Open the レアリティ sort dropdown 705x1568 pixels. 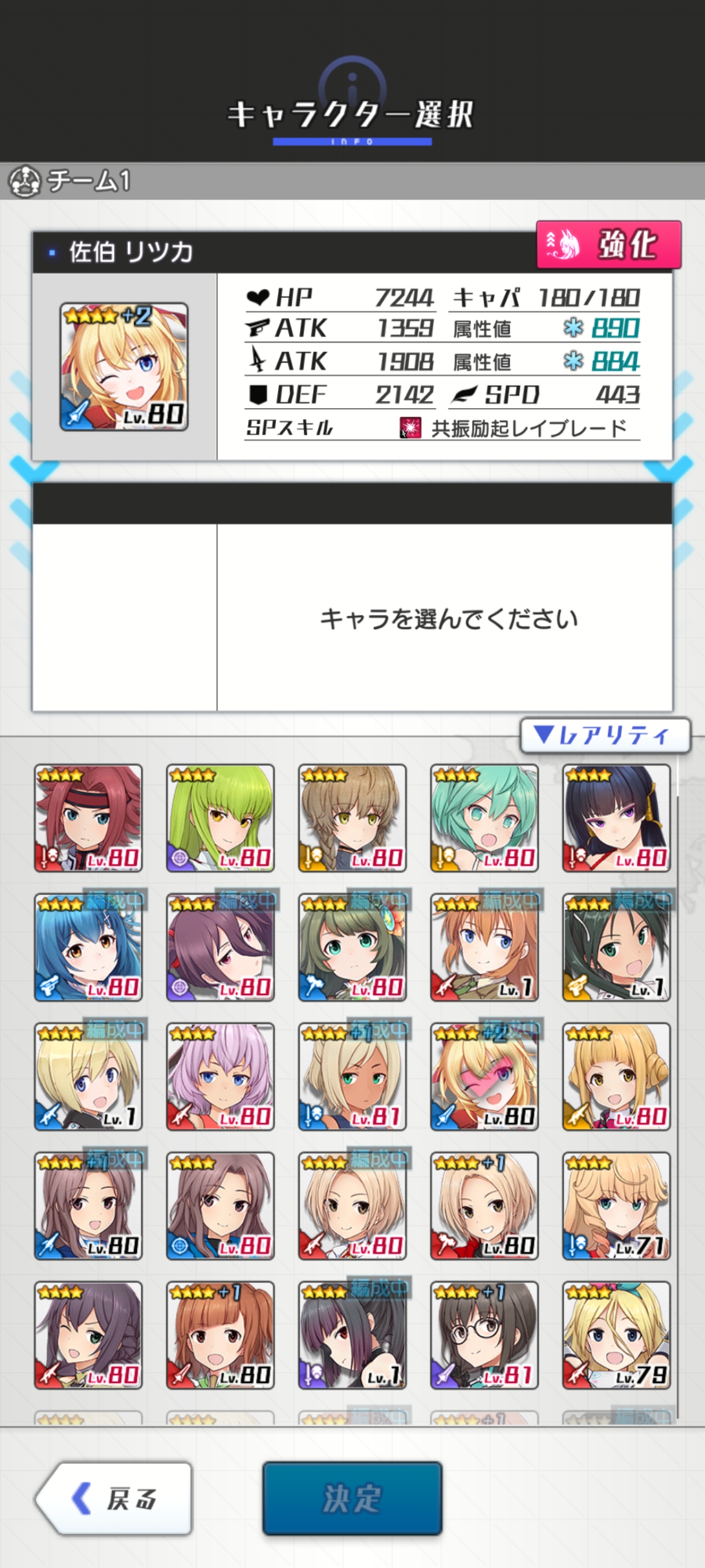tap(604, 735)
